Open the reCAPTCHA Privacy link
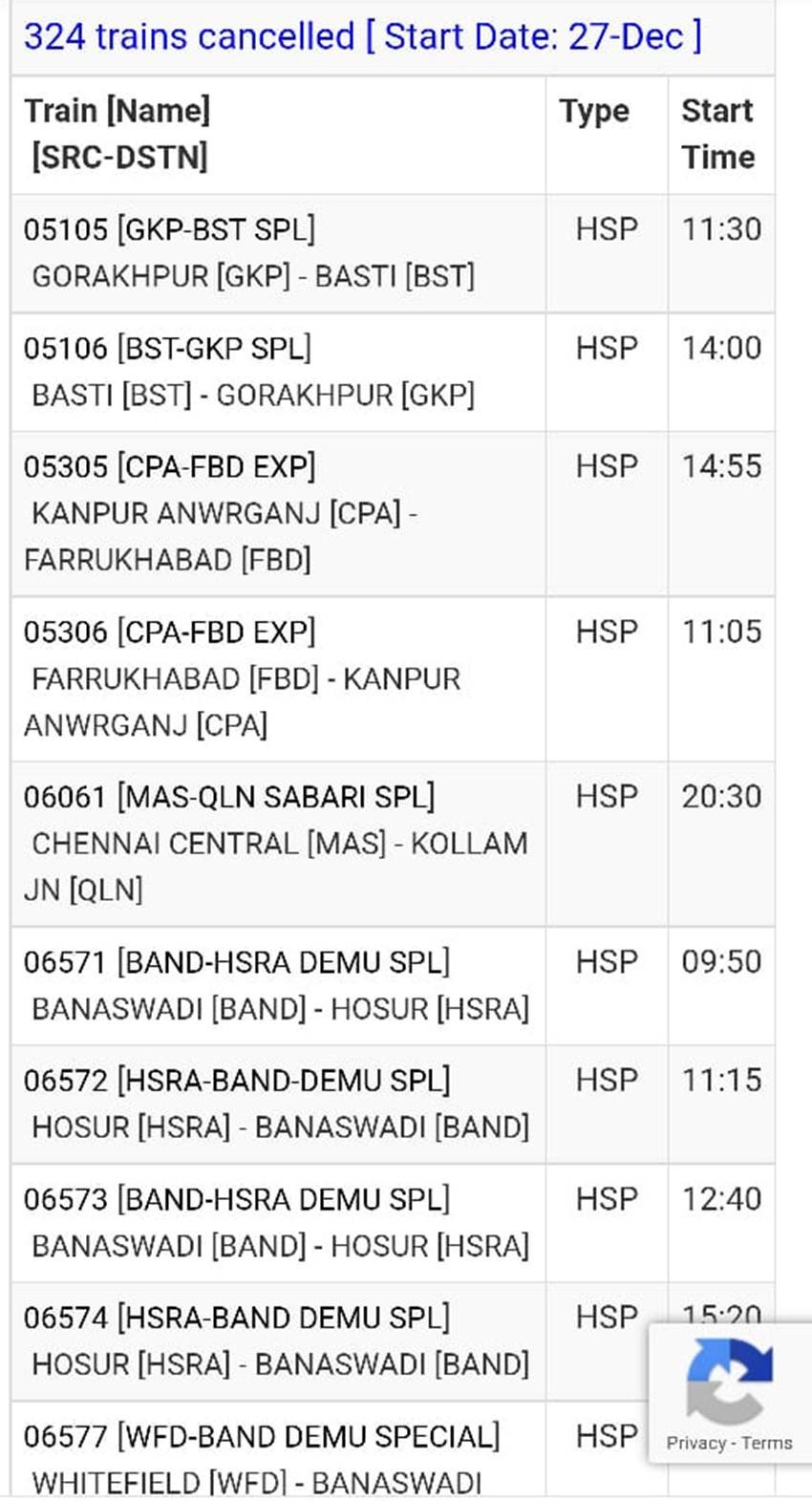Screen dimensions: 812x1502 pos(695,1443)
